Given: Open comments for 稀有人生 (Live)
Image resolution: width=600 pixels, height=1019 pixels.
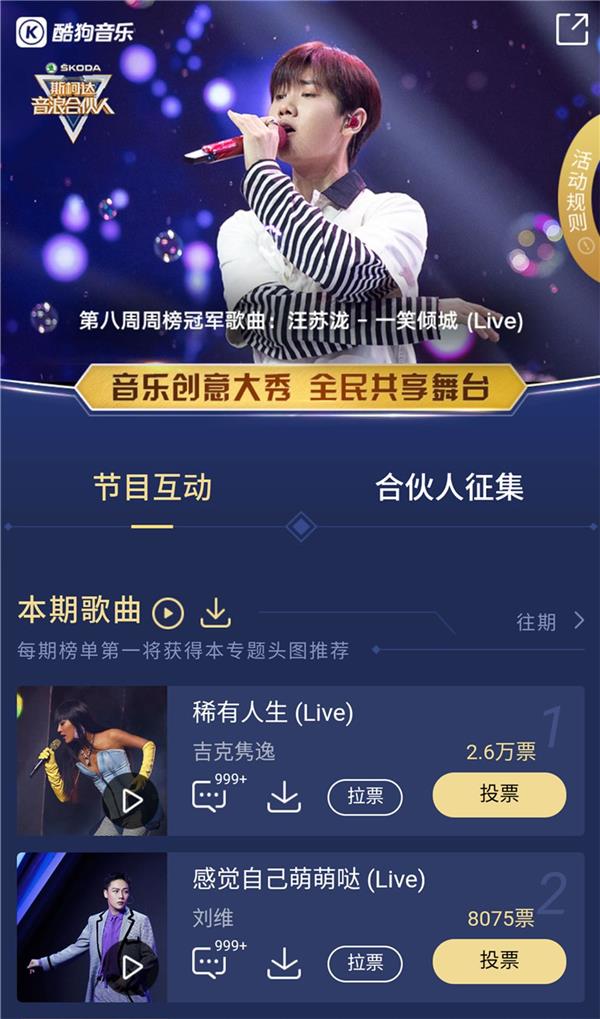Looking at the screenshot, I should point(210,796).
